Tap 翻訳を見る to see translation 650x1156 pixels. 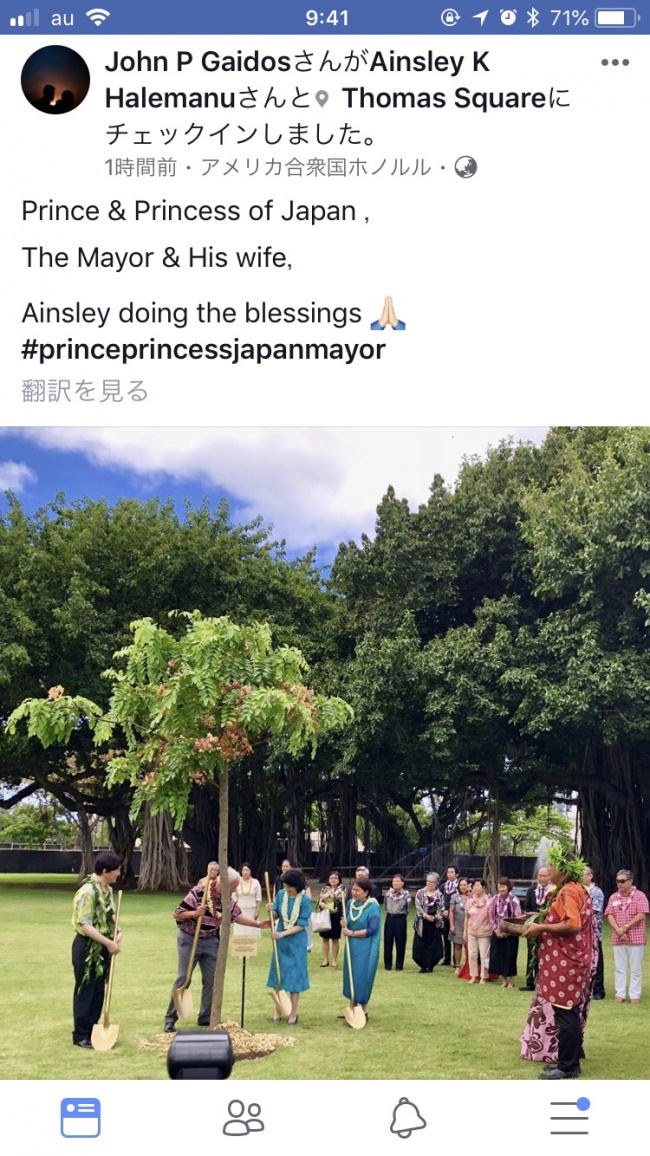click(85, 391)
